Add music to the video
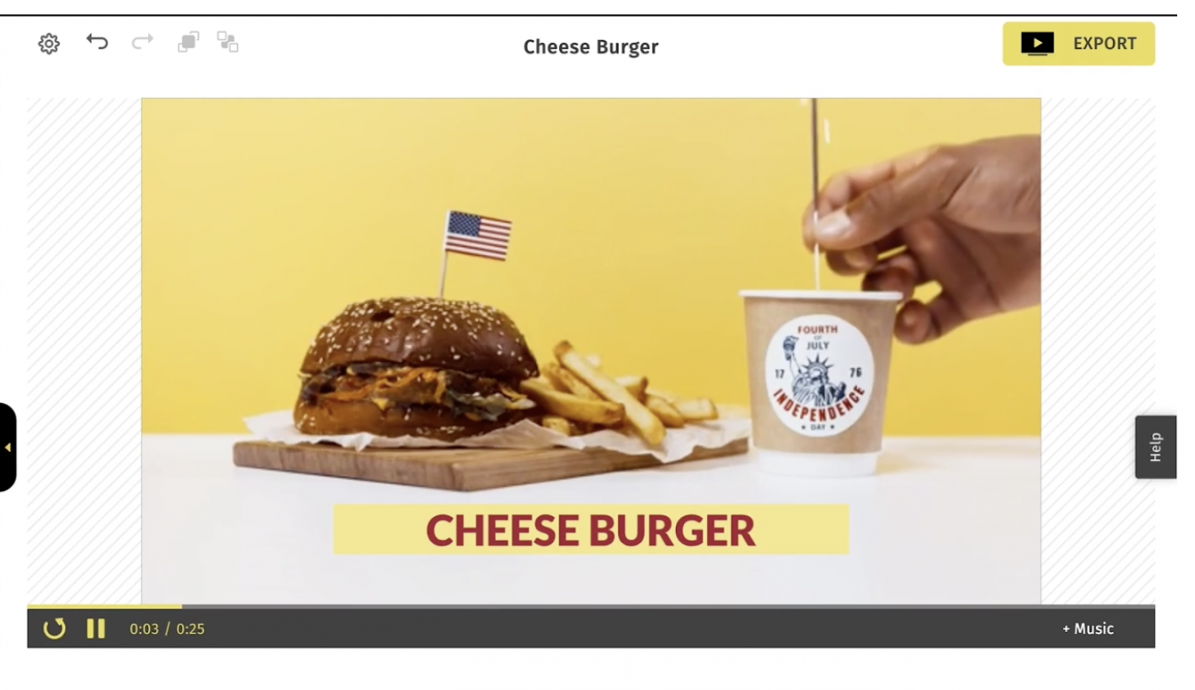Screen dimensions: 1195x690 [x=1087, y=629]
